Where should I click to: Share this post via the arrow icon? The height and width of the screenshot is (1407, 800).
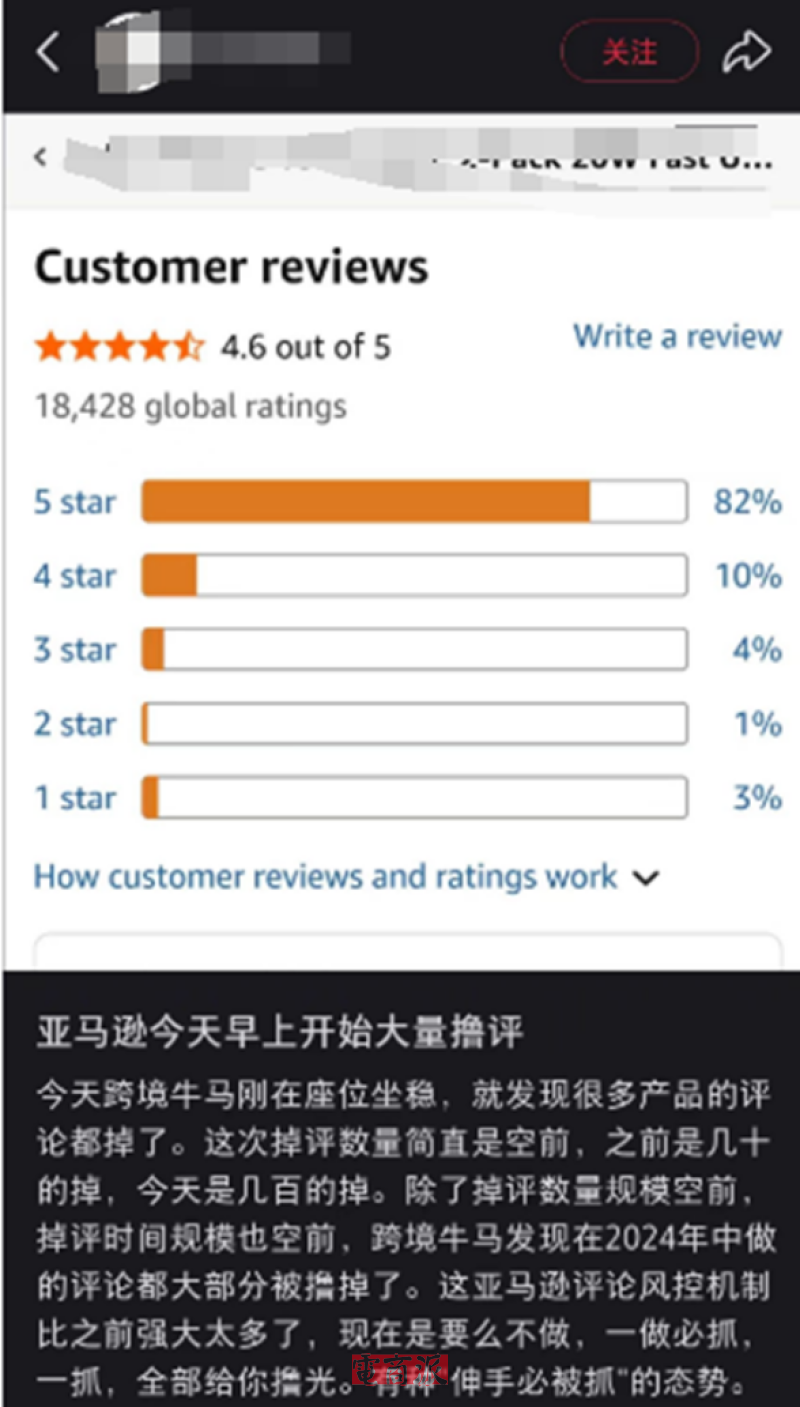[x=746, y=52]
